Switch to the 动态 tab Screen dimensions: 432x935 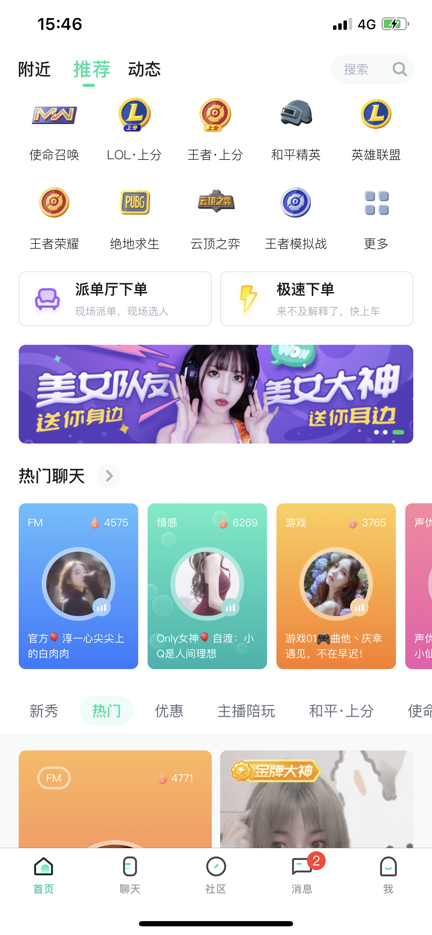click(x=144, y=69)
